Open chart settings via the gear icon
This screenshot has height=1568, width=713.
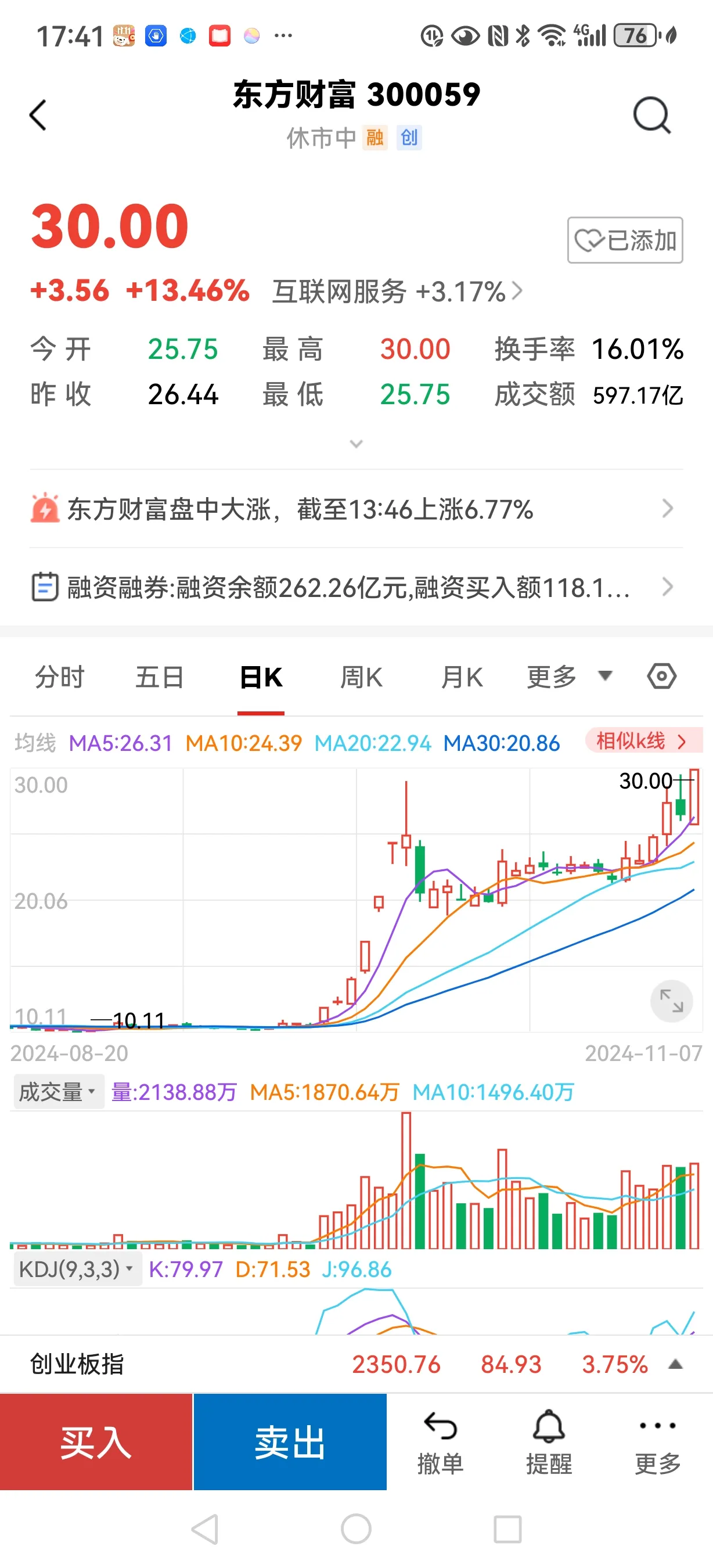coord(661,675)
